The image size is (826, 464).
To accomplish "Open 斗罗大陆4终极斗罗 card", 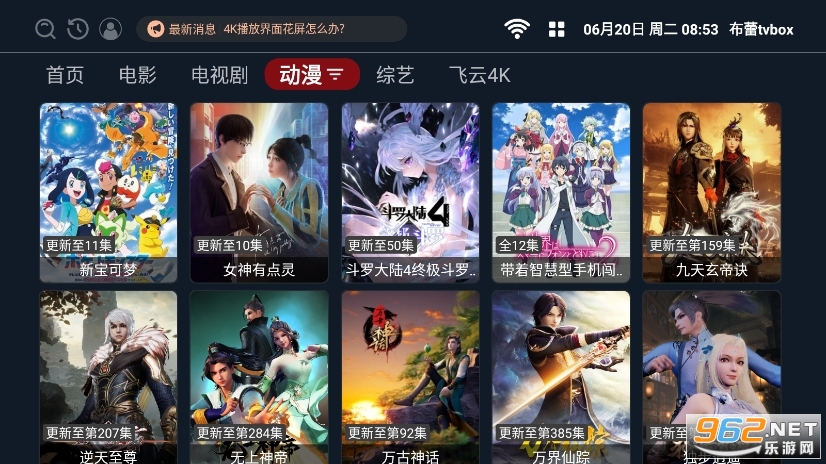I will point(410,192).
